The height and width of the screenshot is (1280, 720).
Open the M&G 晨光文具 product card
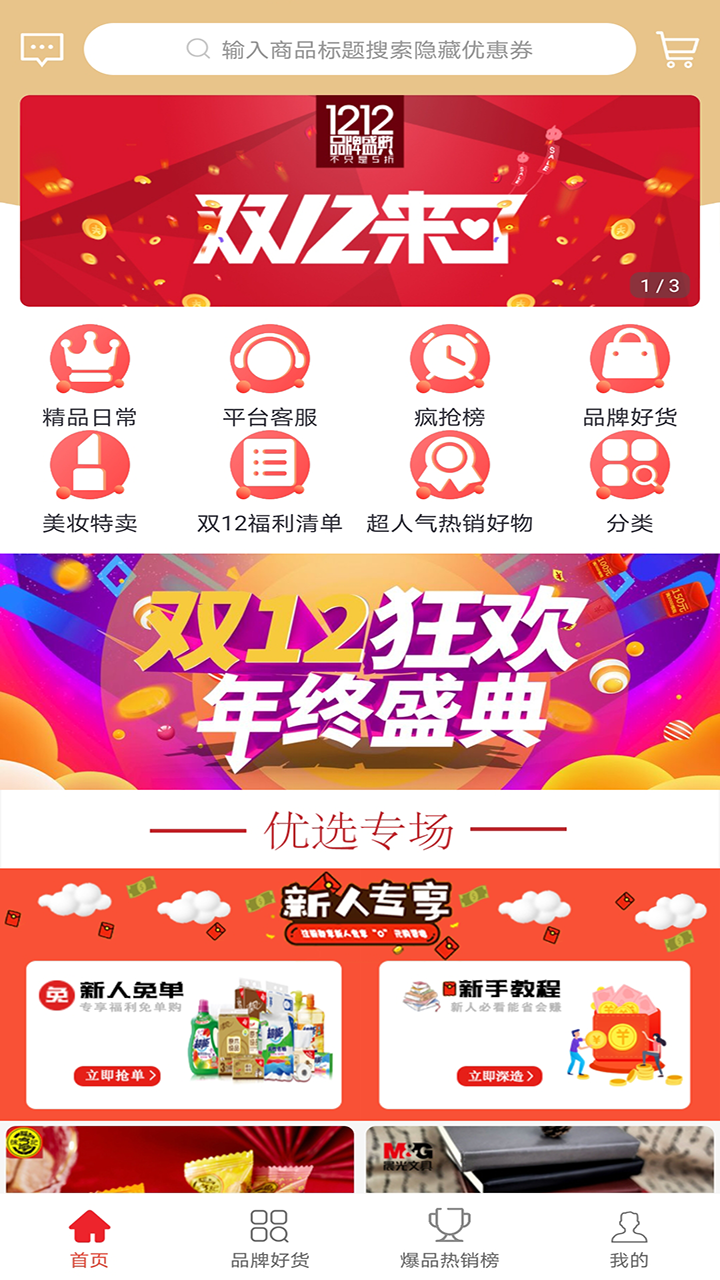[540, 1160]
